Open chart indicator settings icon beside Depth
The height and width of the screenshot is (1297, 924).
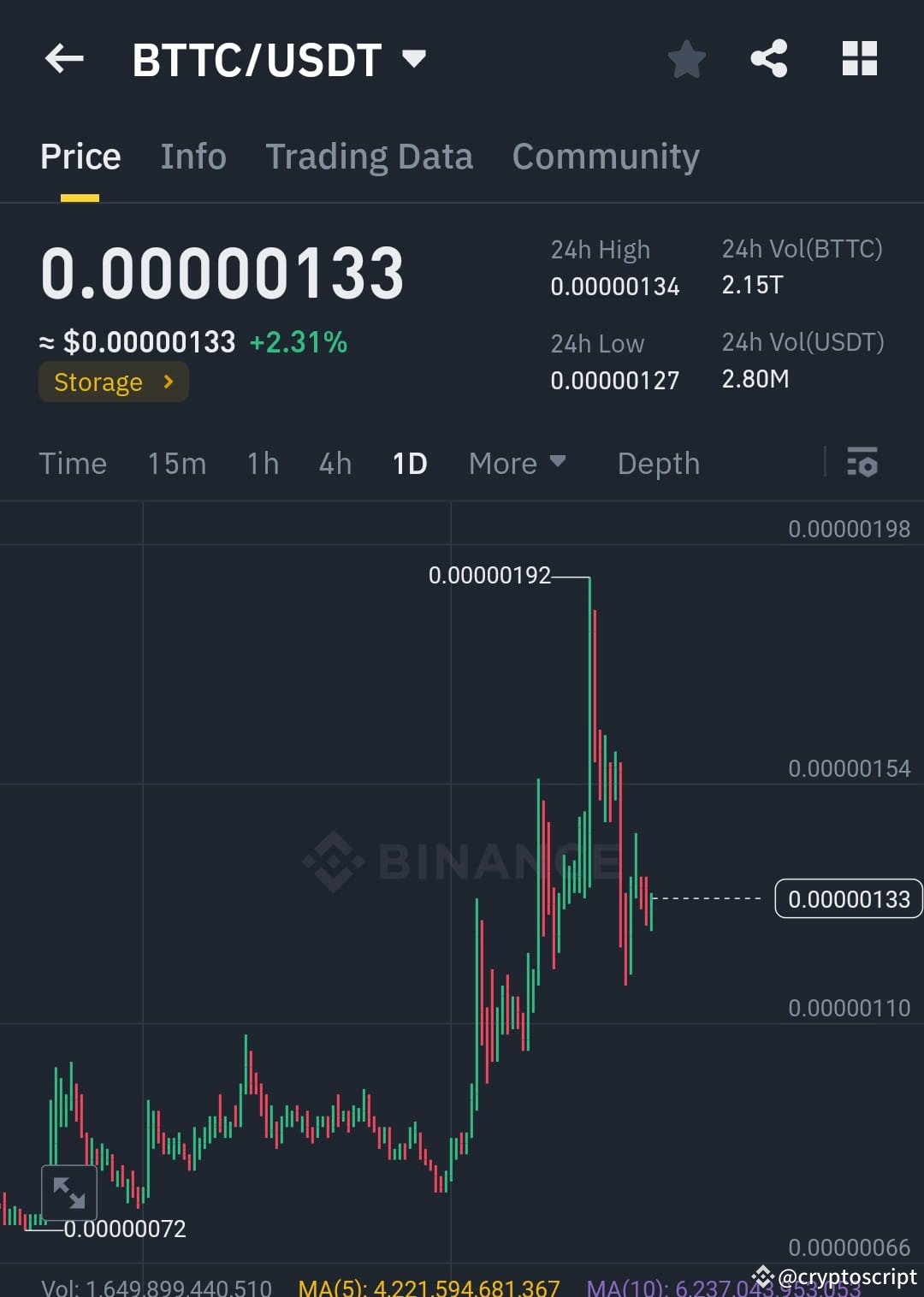point(863,463)
